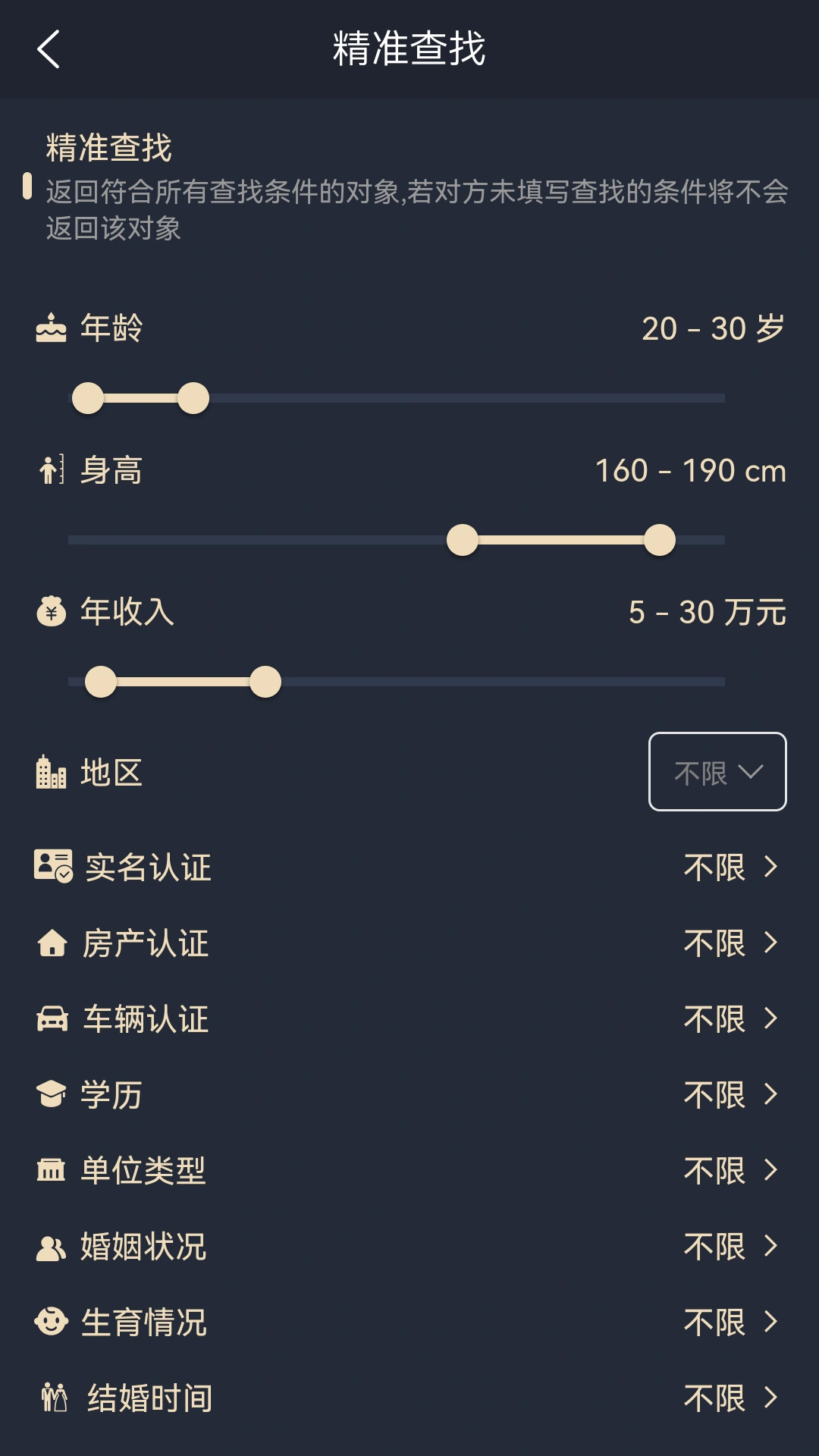This screenshot has height=1456, width=819.
Task: Expand the 婚姻状况 options with its chevron
Action: (x=772, y=1246)
